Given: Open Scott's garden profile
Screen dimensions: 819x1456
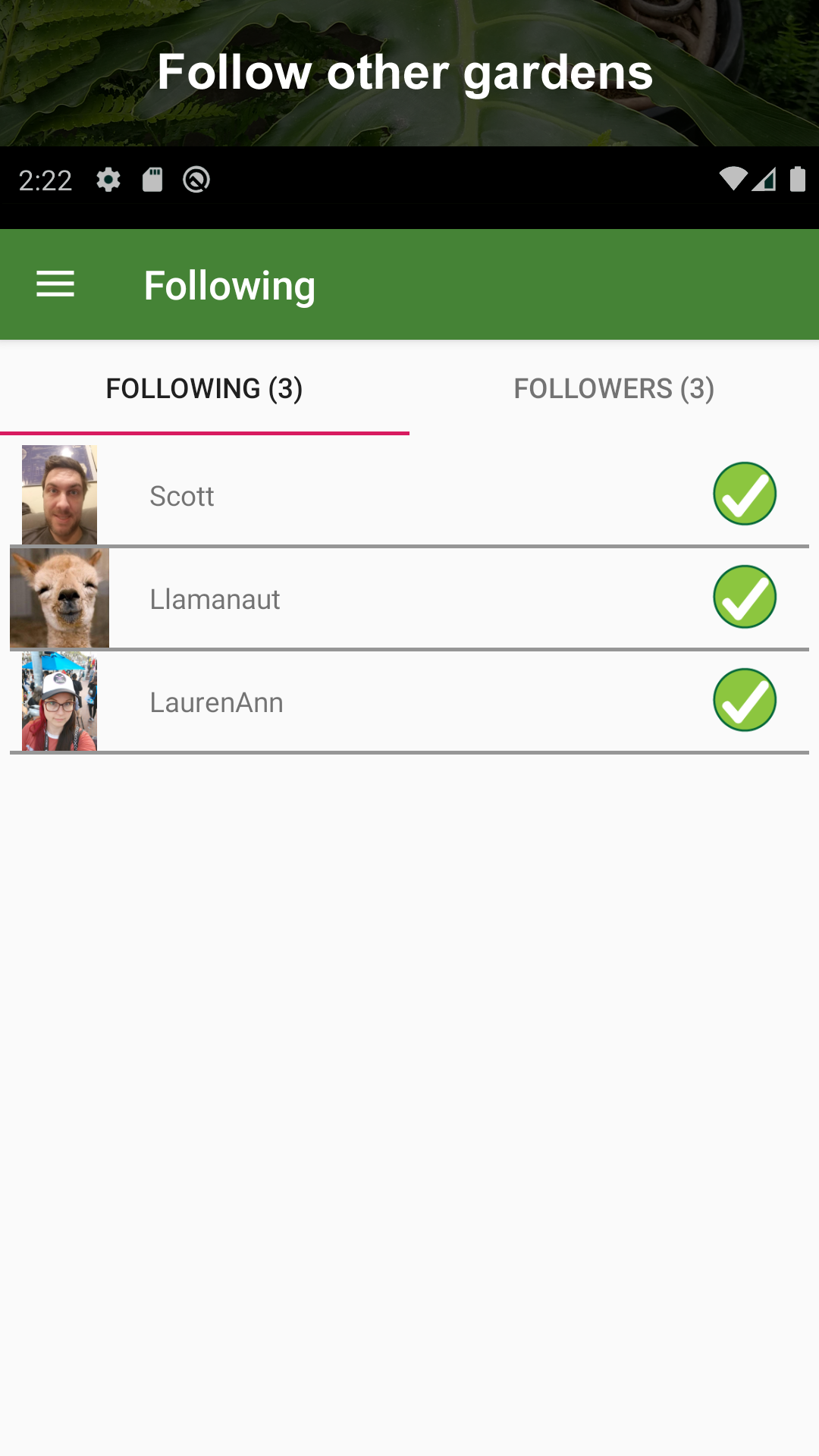Looking at the screenshot, I should [x=182, y=496].
